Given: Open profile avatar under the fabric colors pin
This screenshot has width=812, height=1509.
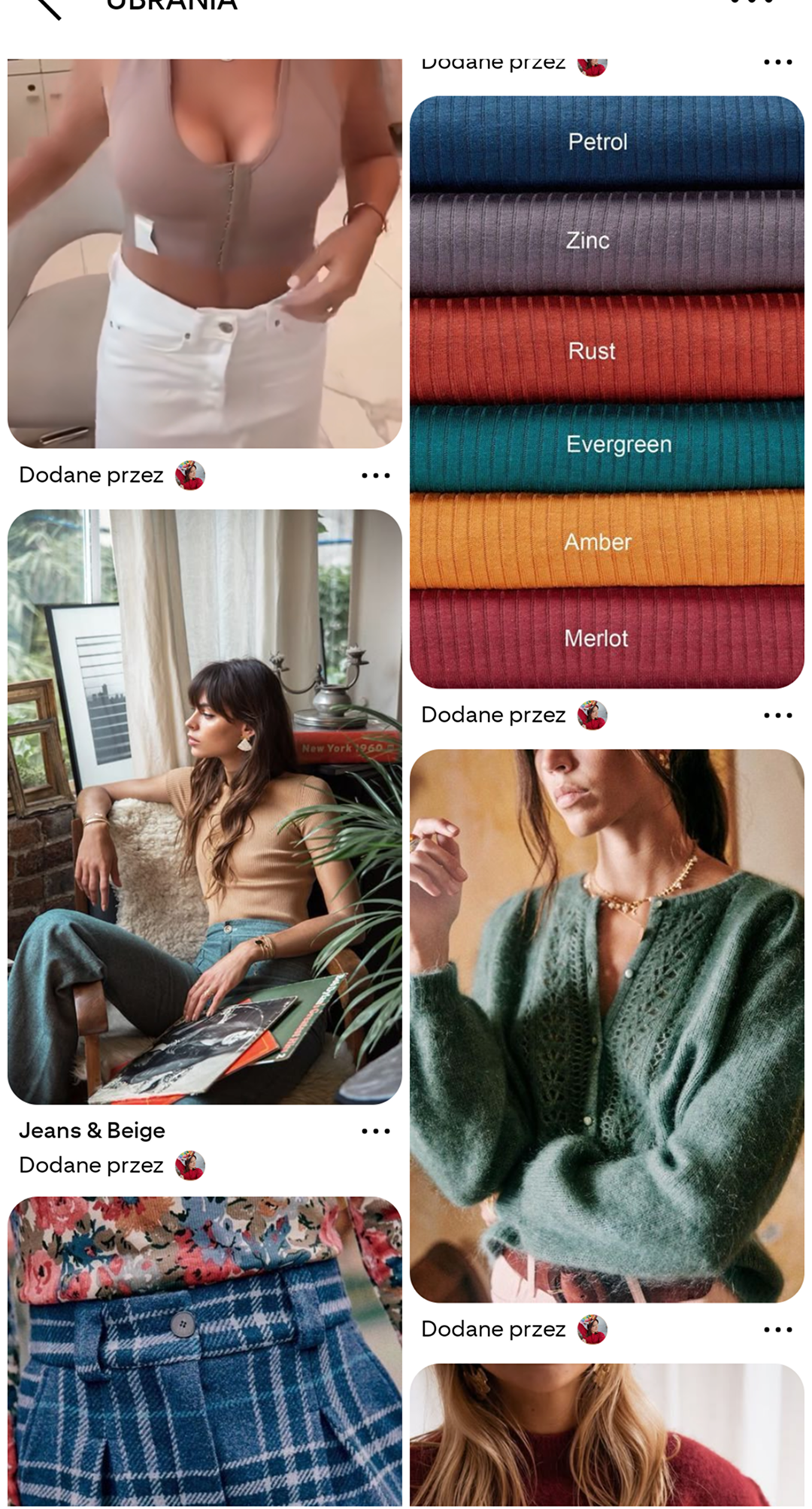Looking at the screenshot, I should pos(592,715).
